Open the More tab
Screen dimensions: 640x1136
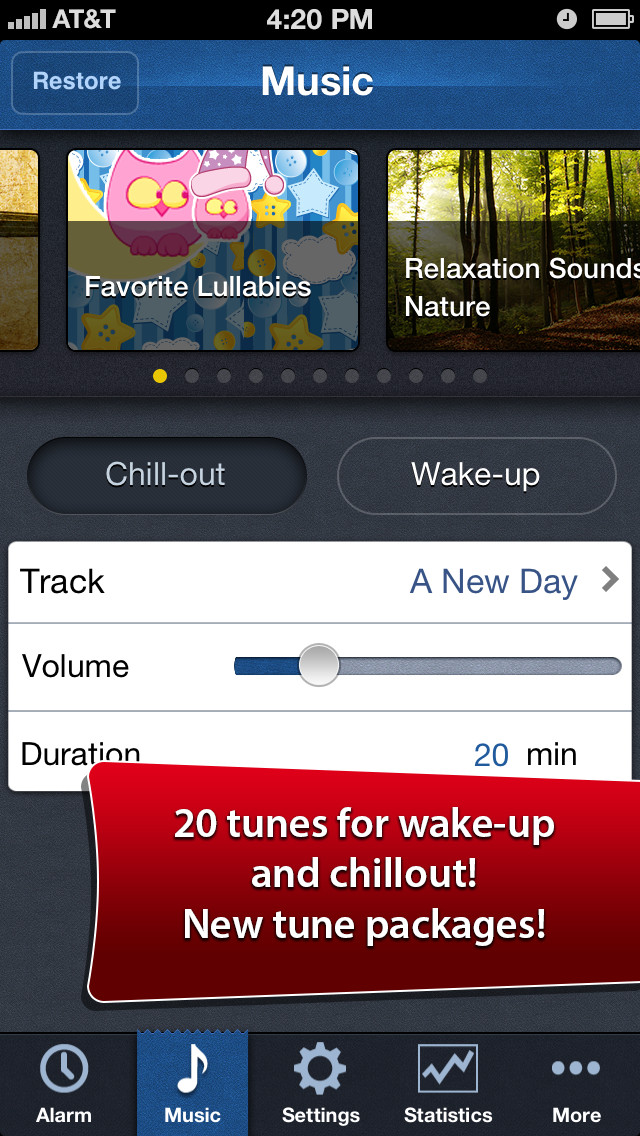tap(576, 1084)
